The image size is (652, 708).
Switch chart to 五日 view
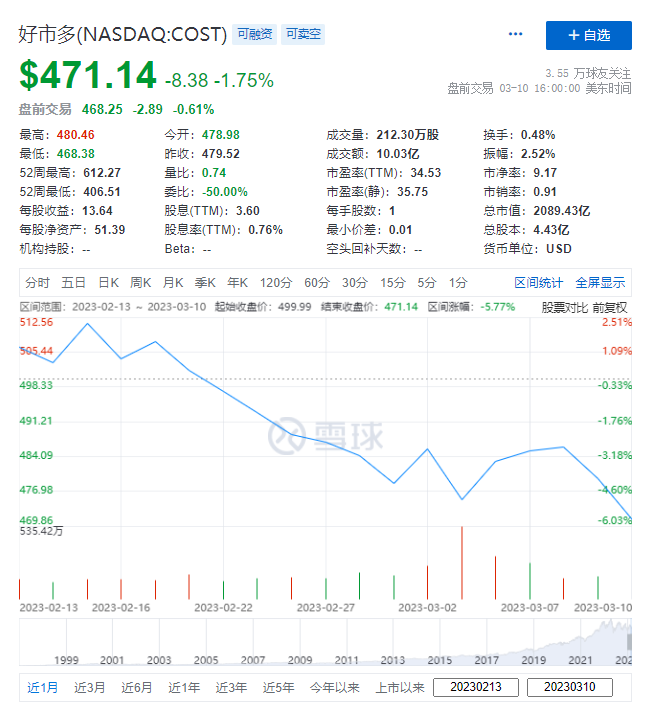click(x=73, y=282)
